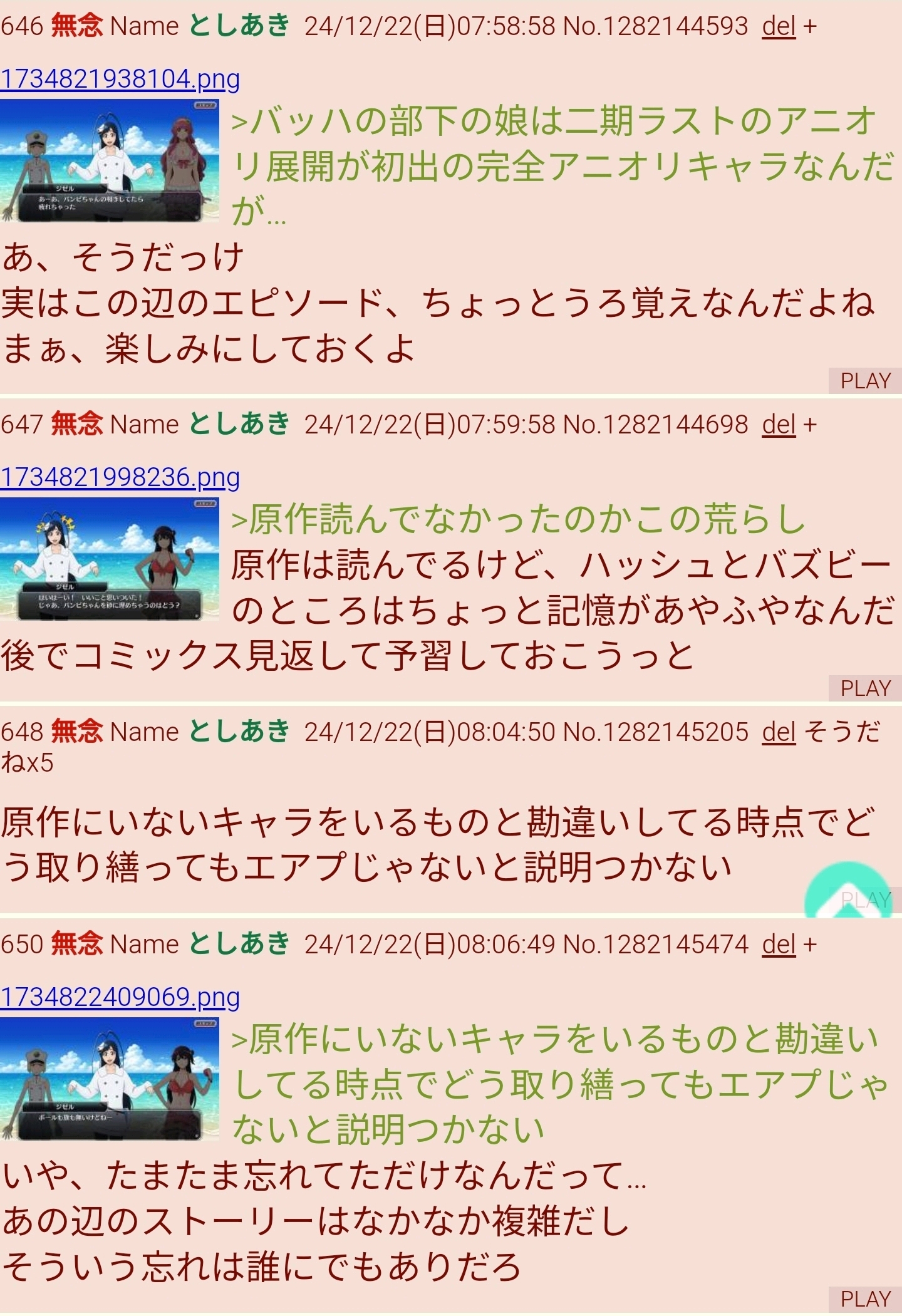Tap PLAY on post 650
Viewport: 902px width, 1316px height.
click(865, 1299)
